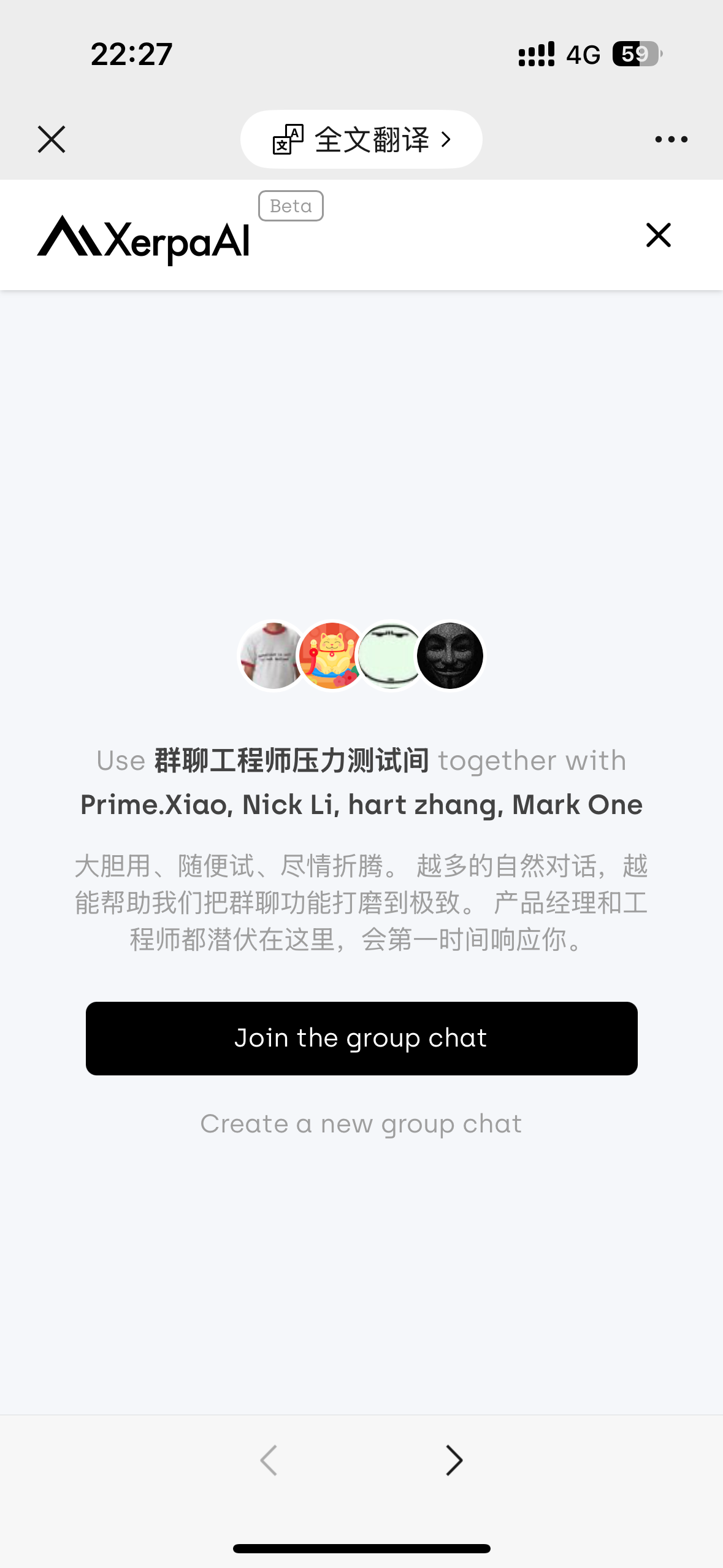Open the 全文翻译 full-text translation option
Image resolution: width=723 pixels, height=1568 pixels.
[361, 139]
